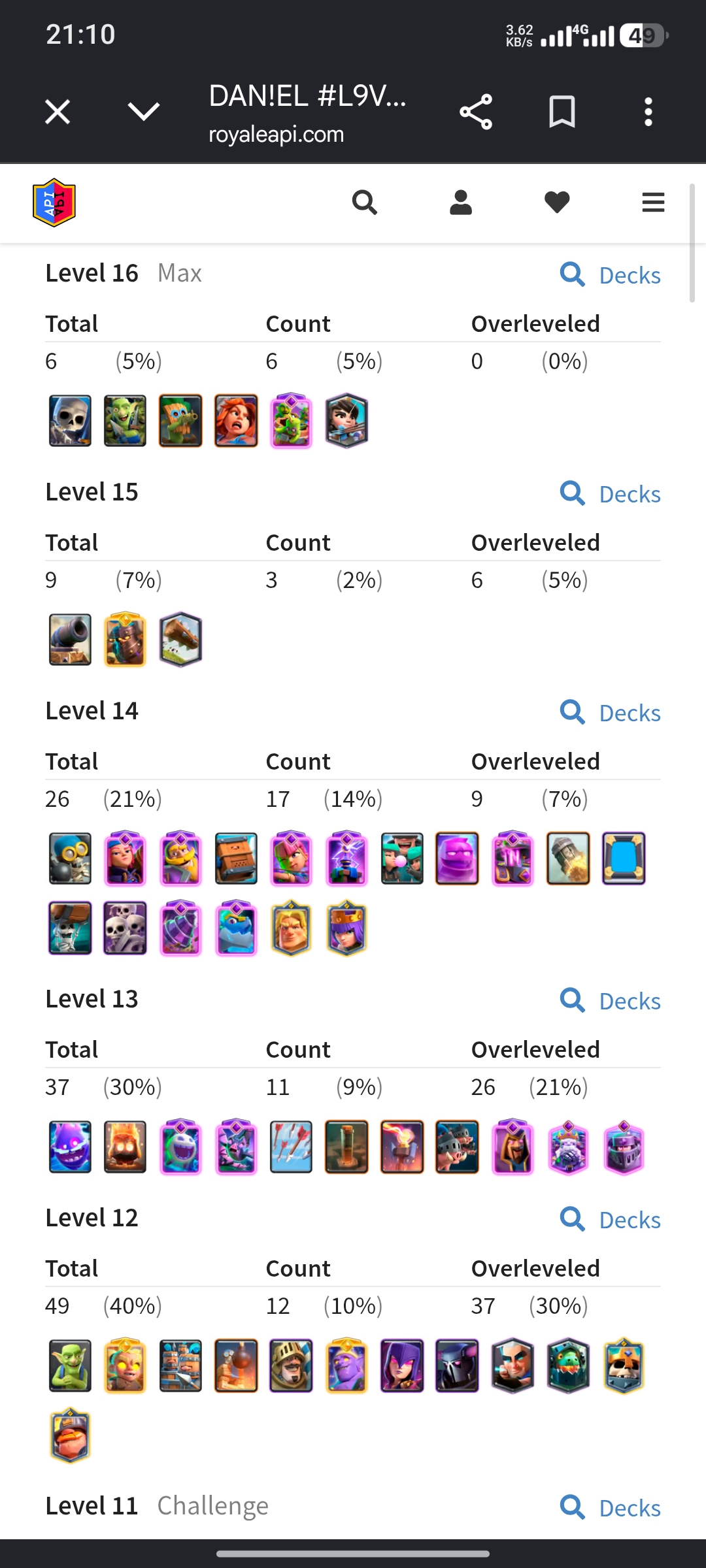Tap the RoyaleAPI logo to go home
The width and height of the screenshot is (706, 1568).
[54, 203]
